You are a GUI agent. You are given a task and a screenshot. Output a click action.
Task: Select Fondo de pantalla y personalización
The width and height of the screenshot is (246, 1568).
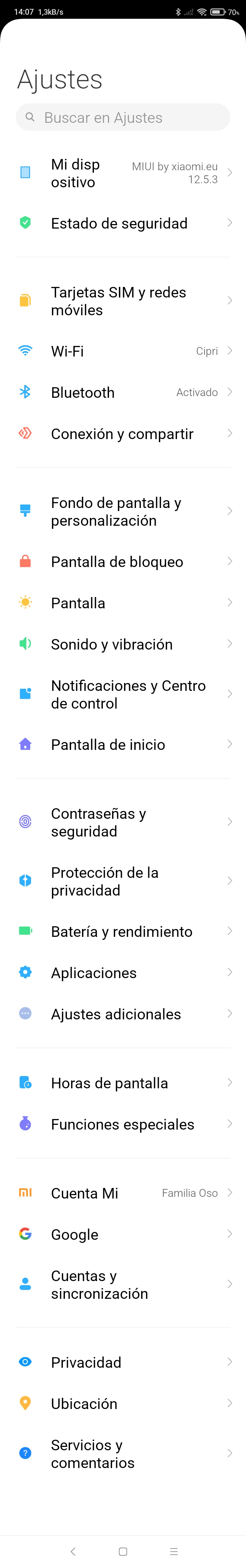[x=122, y=512]
